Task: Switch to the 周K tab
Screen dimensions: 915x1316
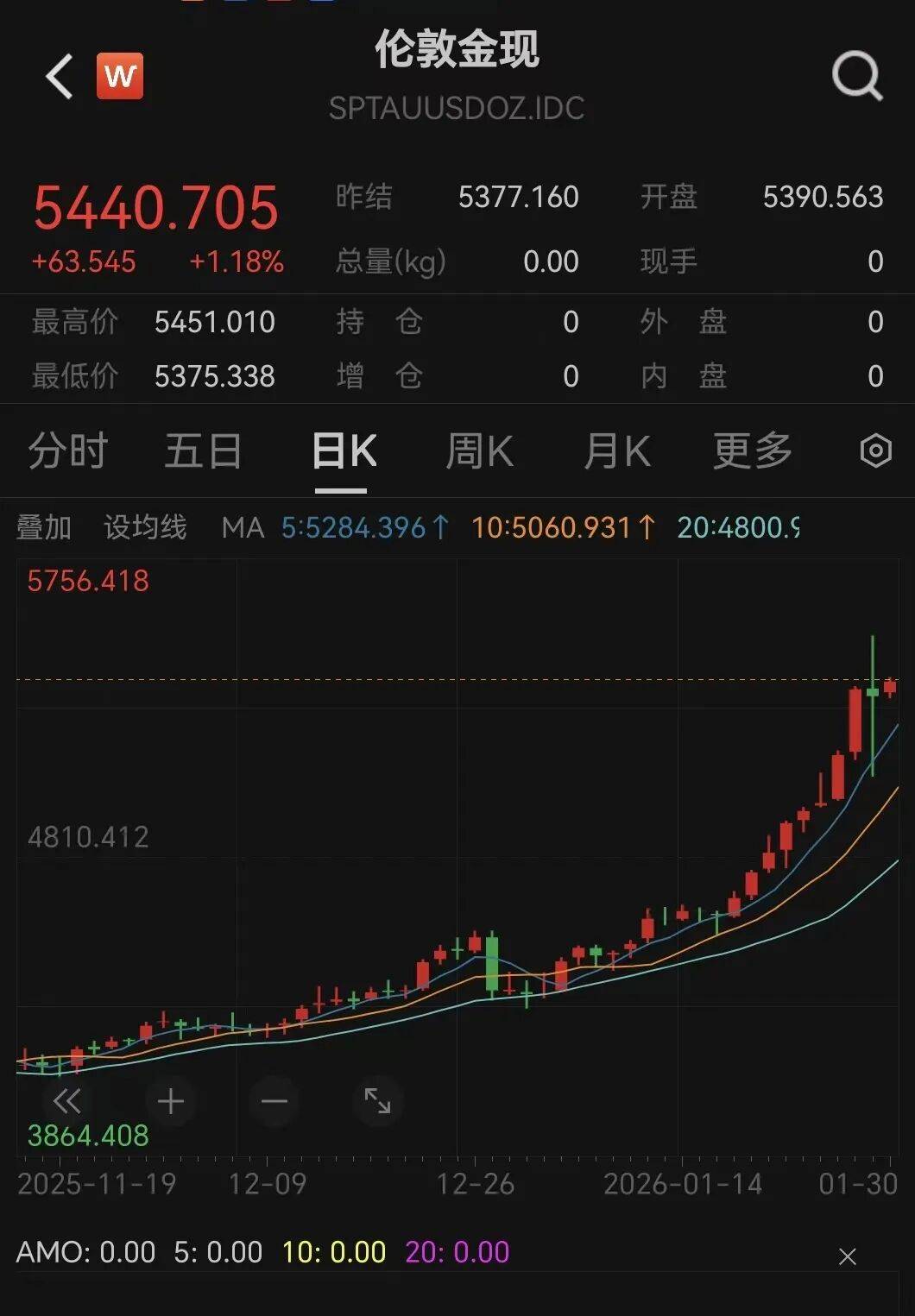Action: click(x=479, y=451)
